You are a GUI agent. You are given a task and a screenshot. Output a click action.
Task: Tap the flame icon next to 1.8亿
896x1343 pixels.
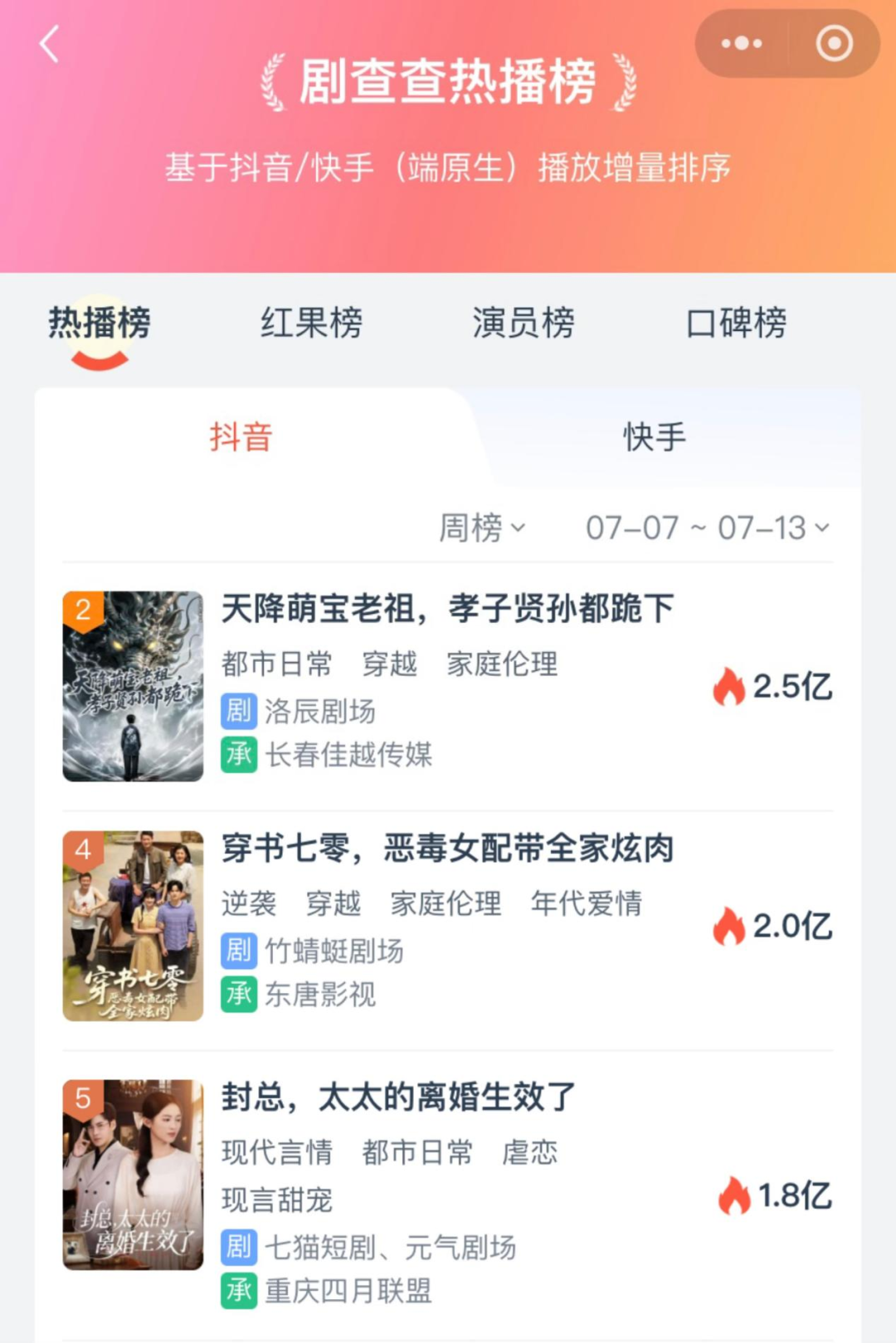(x=733, y=1195)
